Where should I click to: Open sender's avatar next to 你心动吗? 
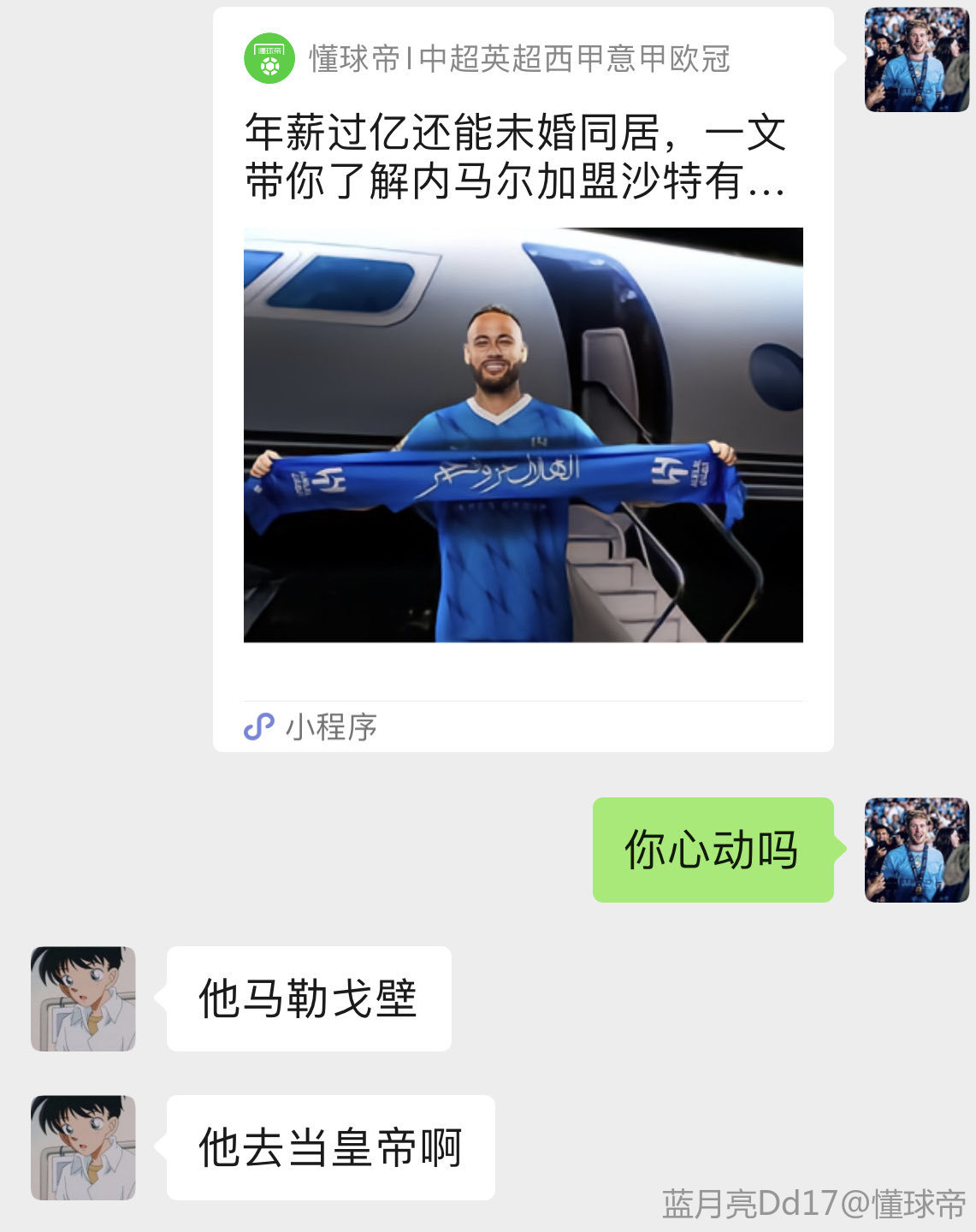coord(916,850)
